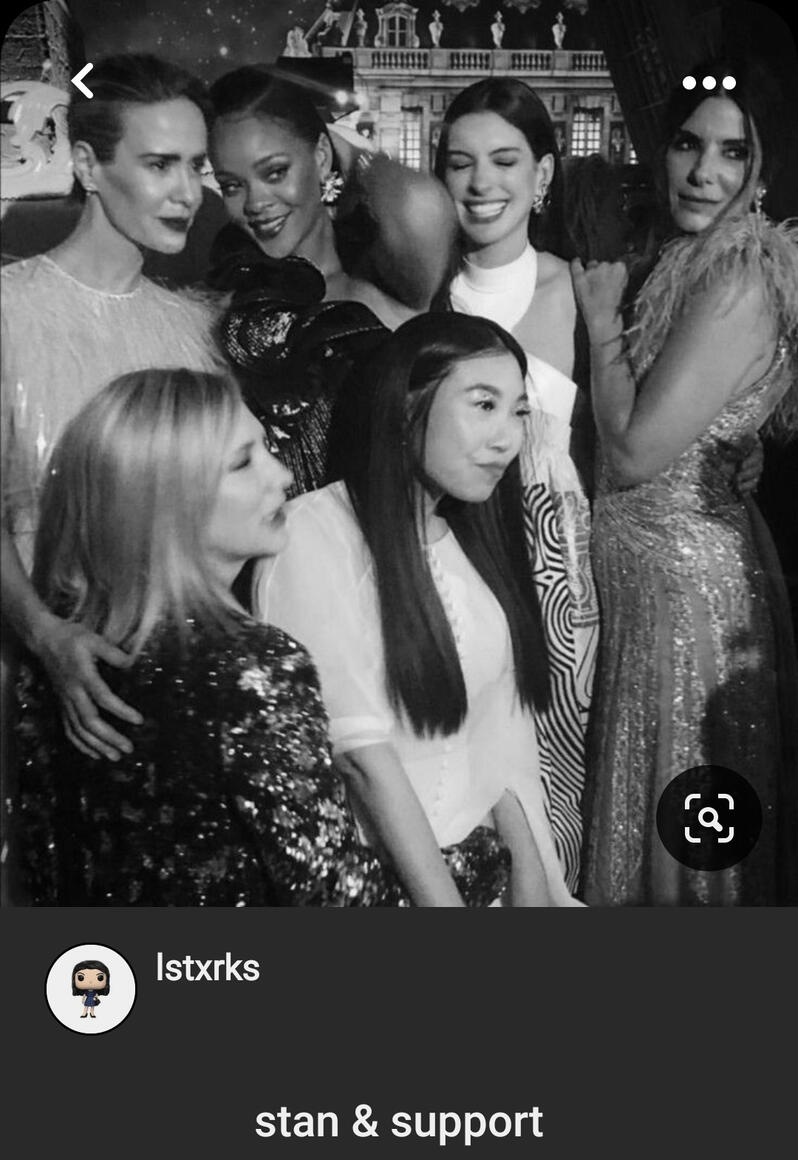Screen dimensions: 798x1160
Task: Go back using the arrow
Action: coord(83,81)
